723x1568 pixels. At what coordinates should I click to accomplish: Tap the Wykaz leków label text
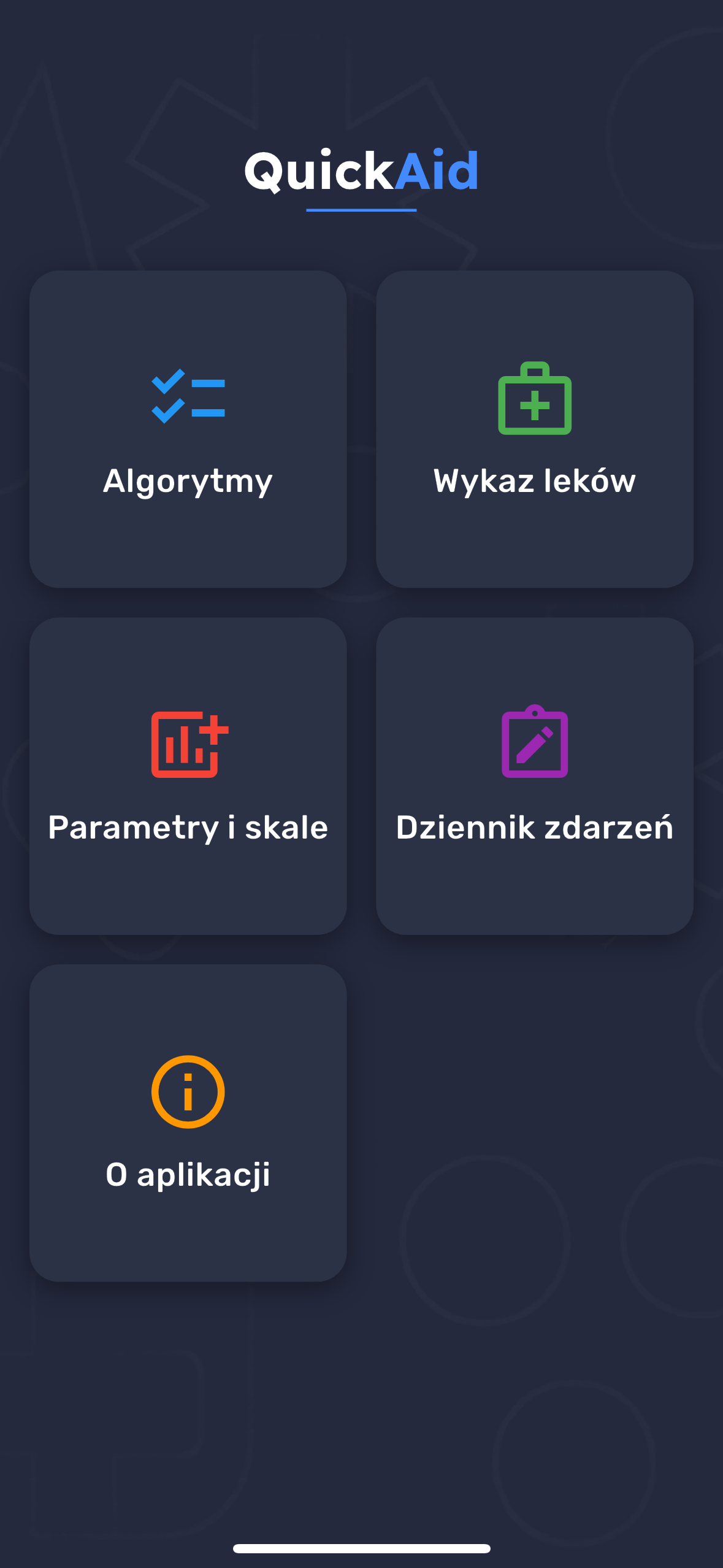tap(534, 482)
